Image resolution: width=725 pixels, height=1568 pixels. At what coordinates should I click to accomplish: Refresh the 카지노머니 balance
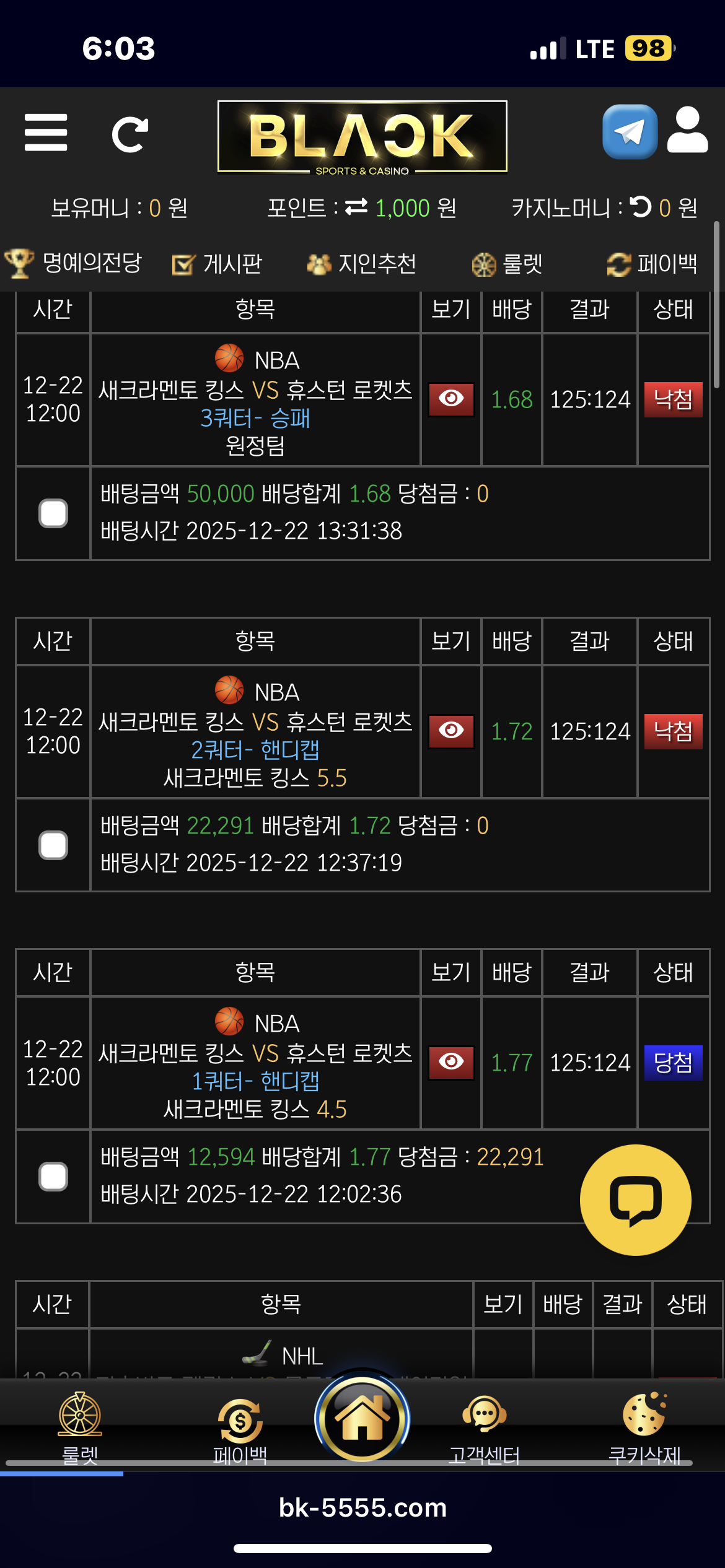click(641, 207)
